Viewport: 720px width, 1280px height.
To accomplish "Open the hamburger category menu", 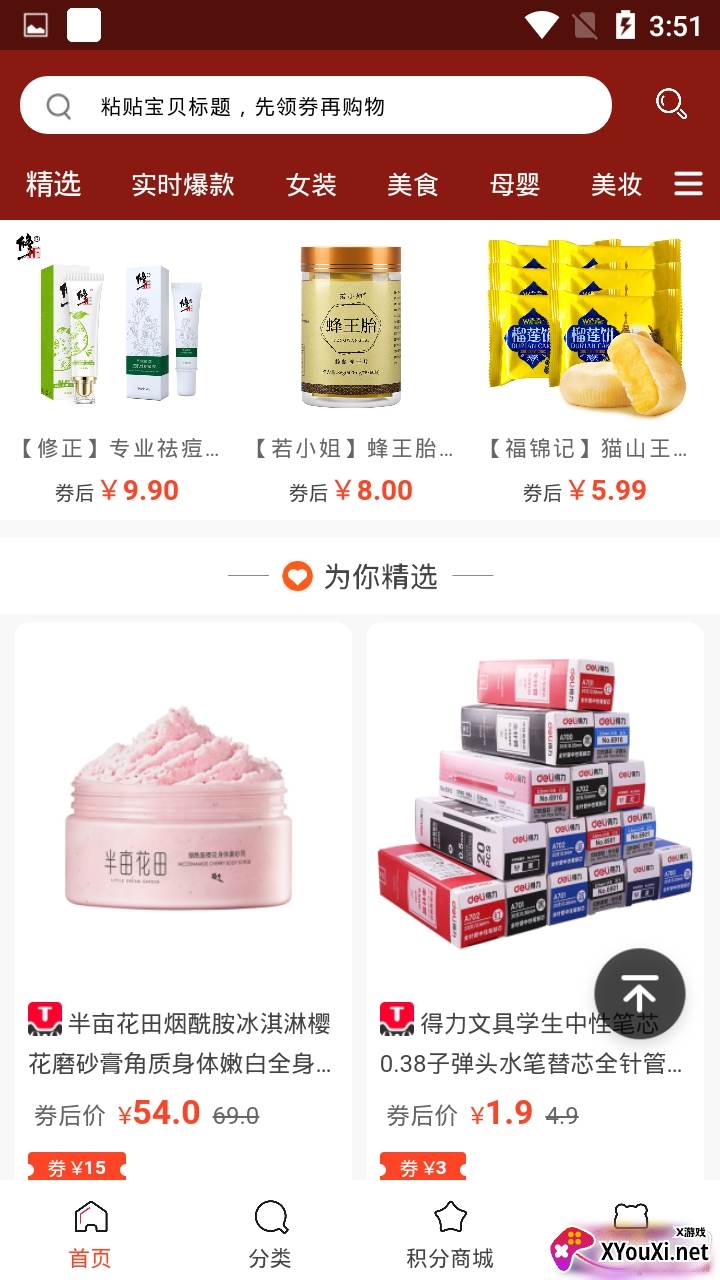I will coord(688,184).
